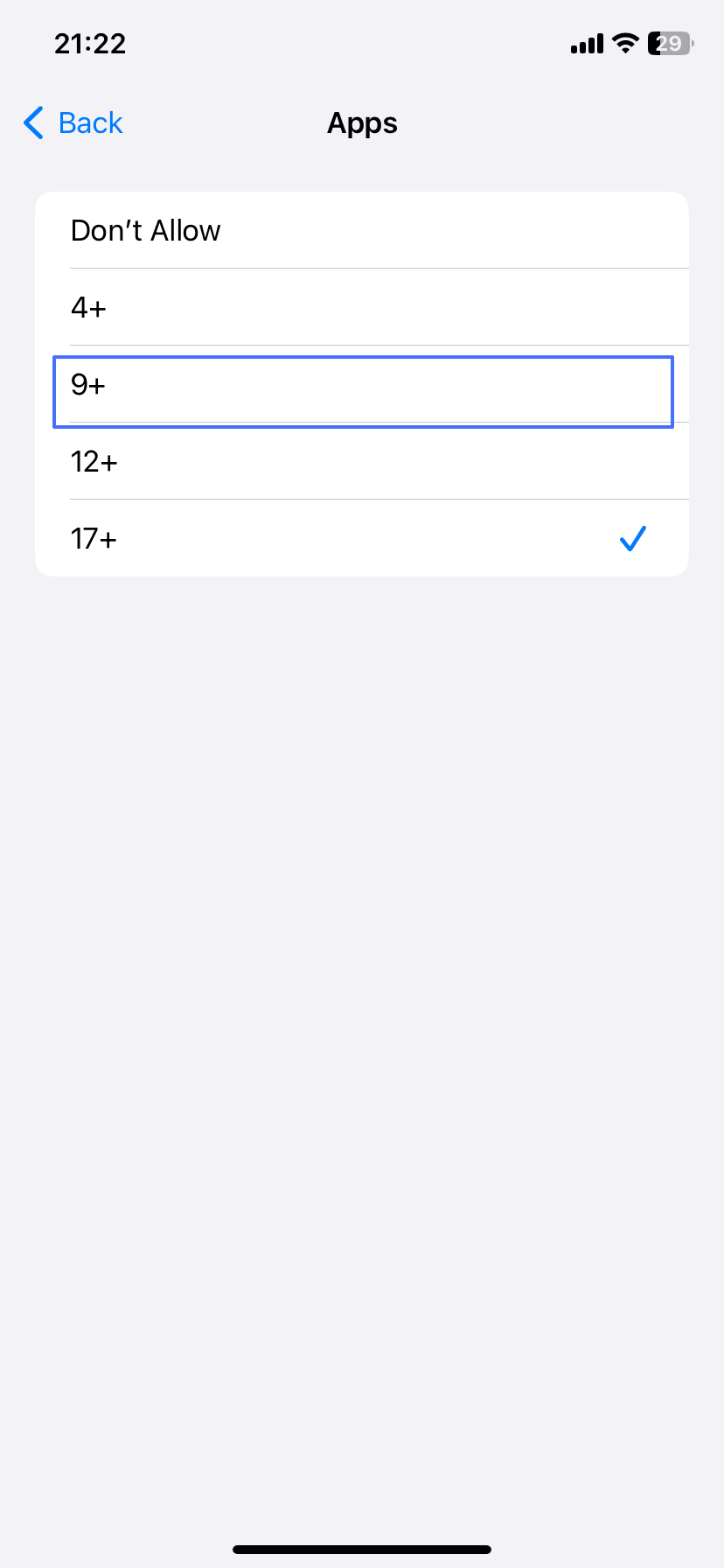Tap the blue checkmark next to 17+
The width and height of the screenshot is (724, 1568).
(632, 537)
